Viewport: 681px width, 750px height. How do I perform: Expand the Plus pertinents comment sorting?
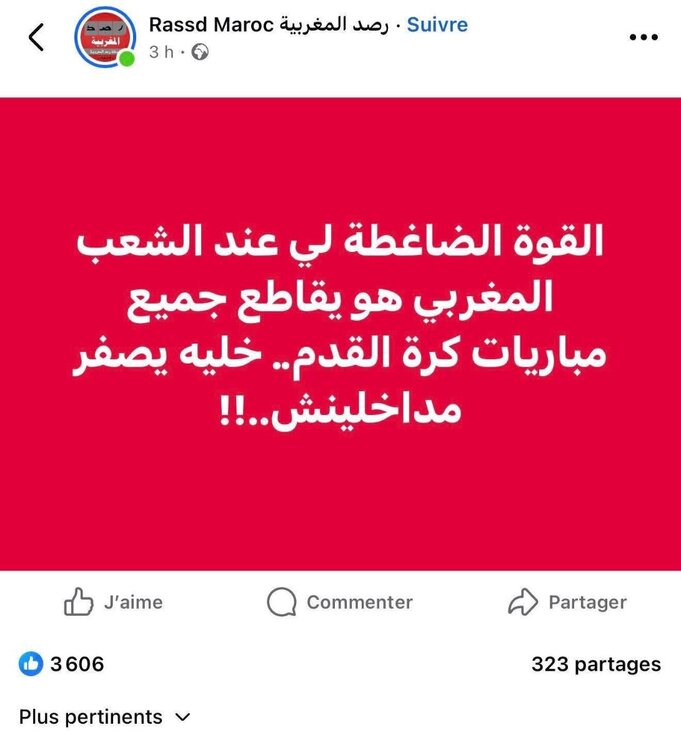(104, 717)
